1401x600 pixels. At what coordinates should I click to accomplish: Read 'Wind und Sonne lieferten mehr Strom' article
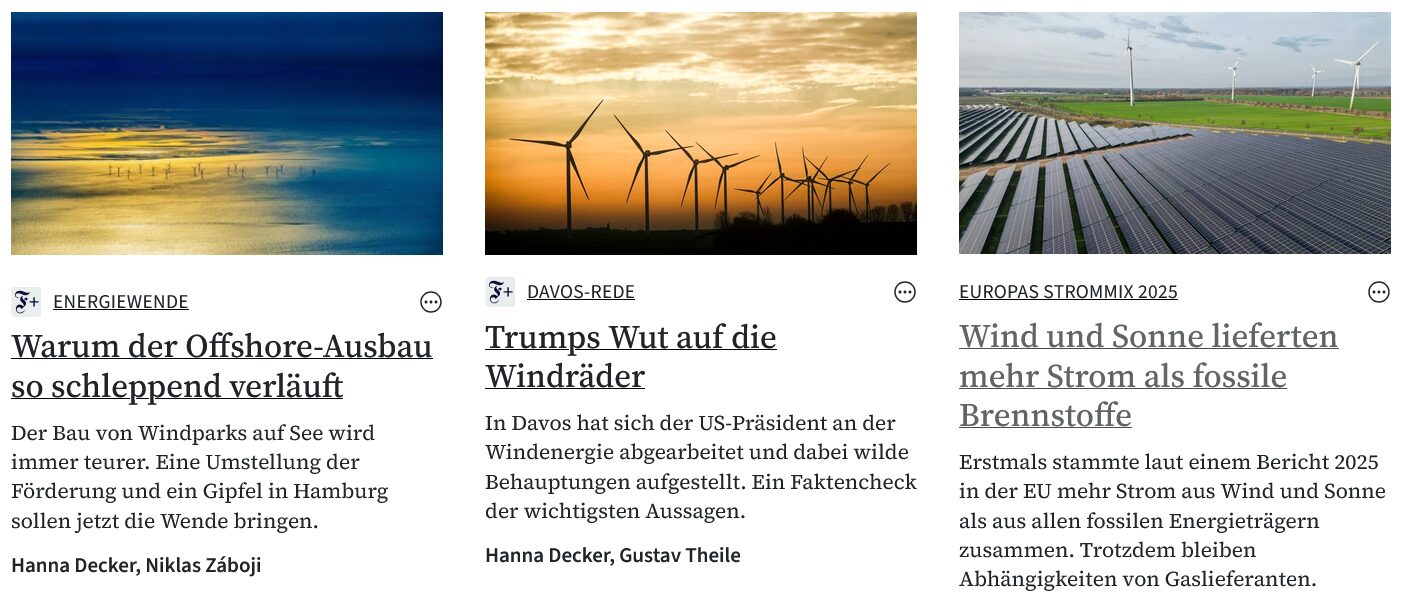[1148, 375]
